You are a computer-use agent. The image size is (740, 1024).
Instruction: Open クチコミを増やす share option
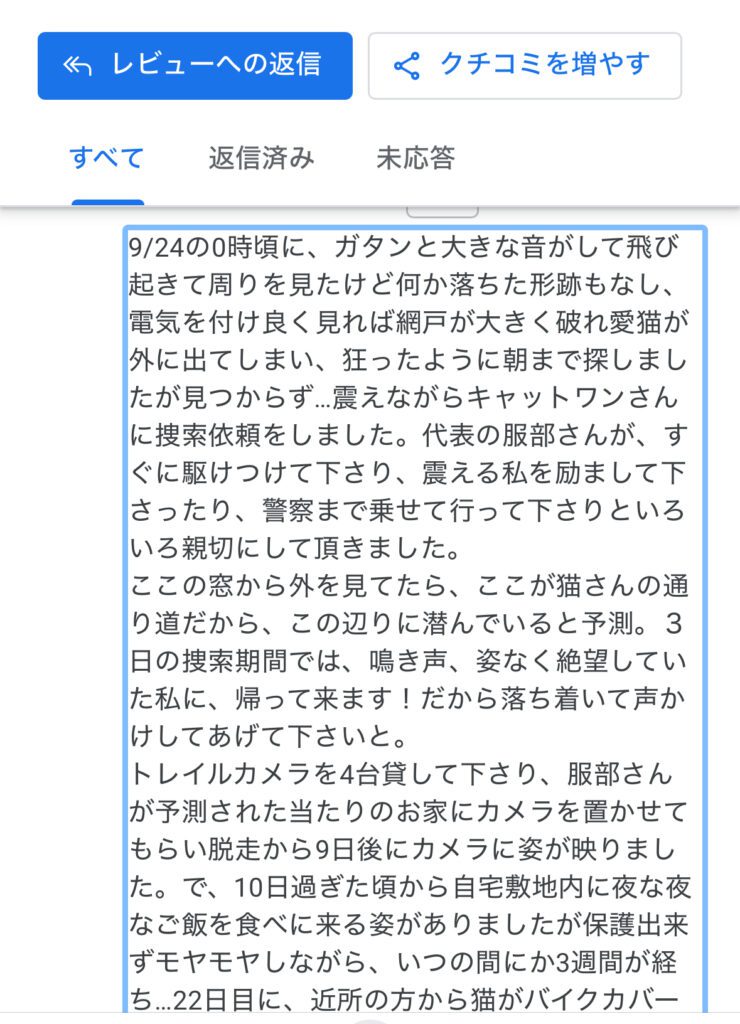524,66
